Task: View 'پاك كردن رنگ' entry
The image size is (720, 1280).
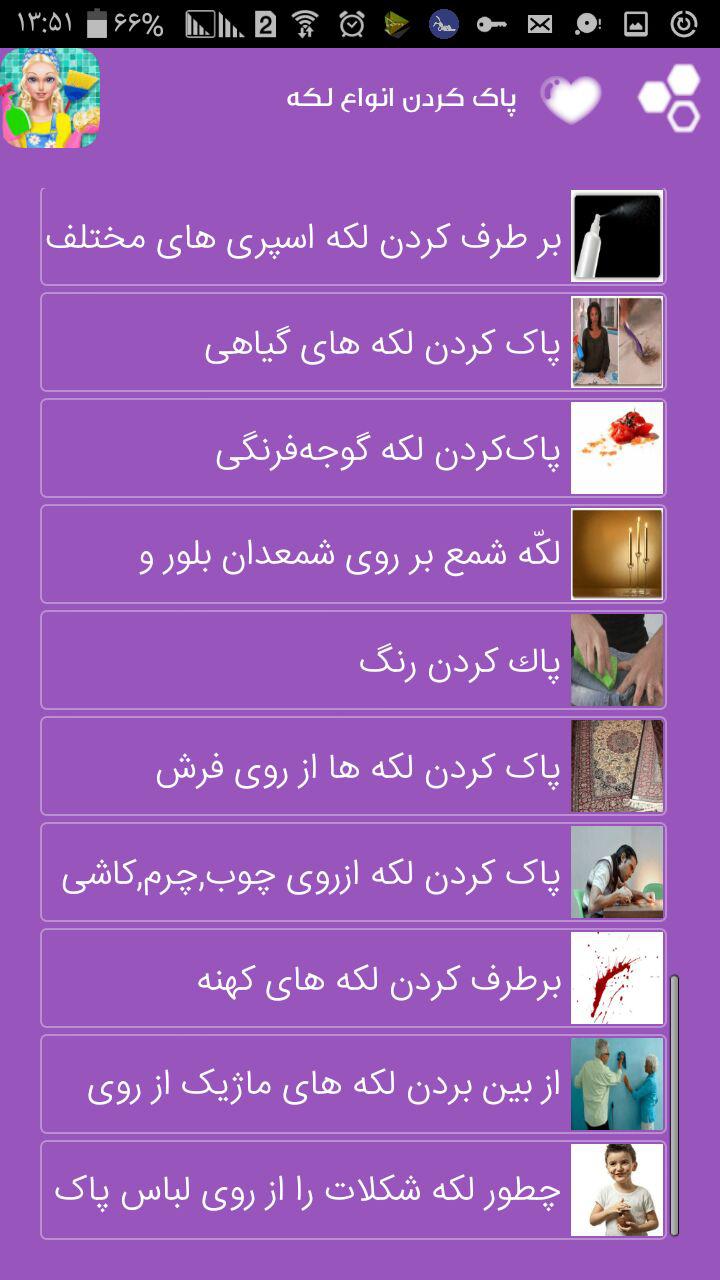Action: coord(353,661)
